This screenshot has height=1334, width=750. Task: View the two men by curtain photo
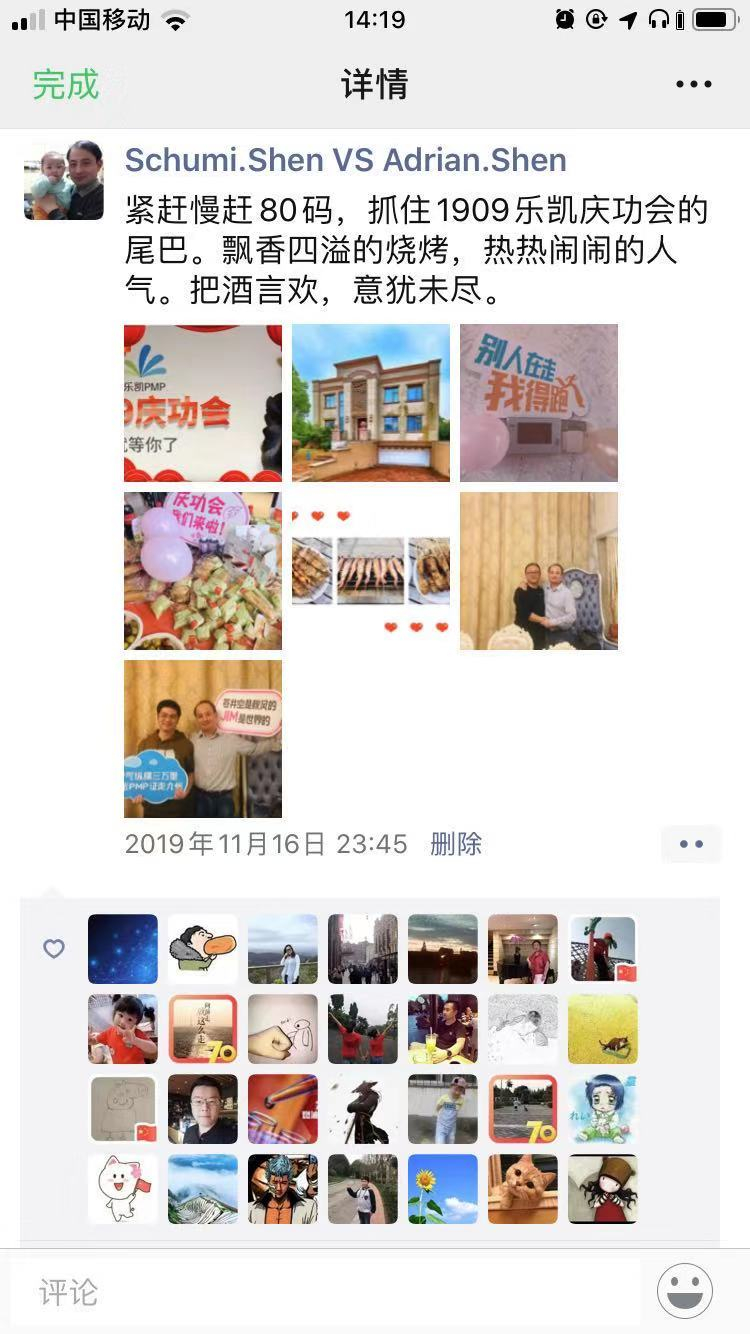(x=539, y=571)
